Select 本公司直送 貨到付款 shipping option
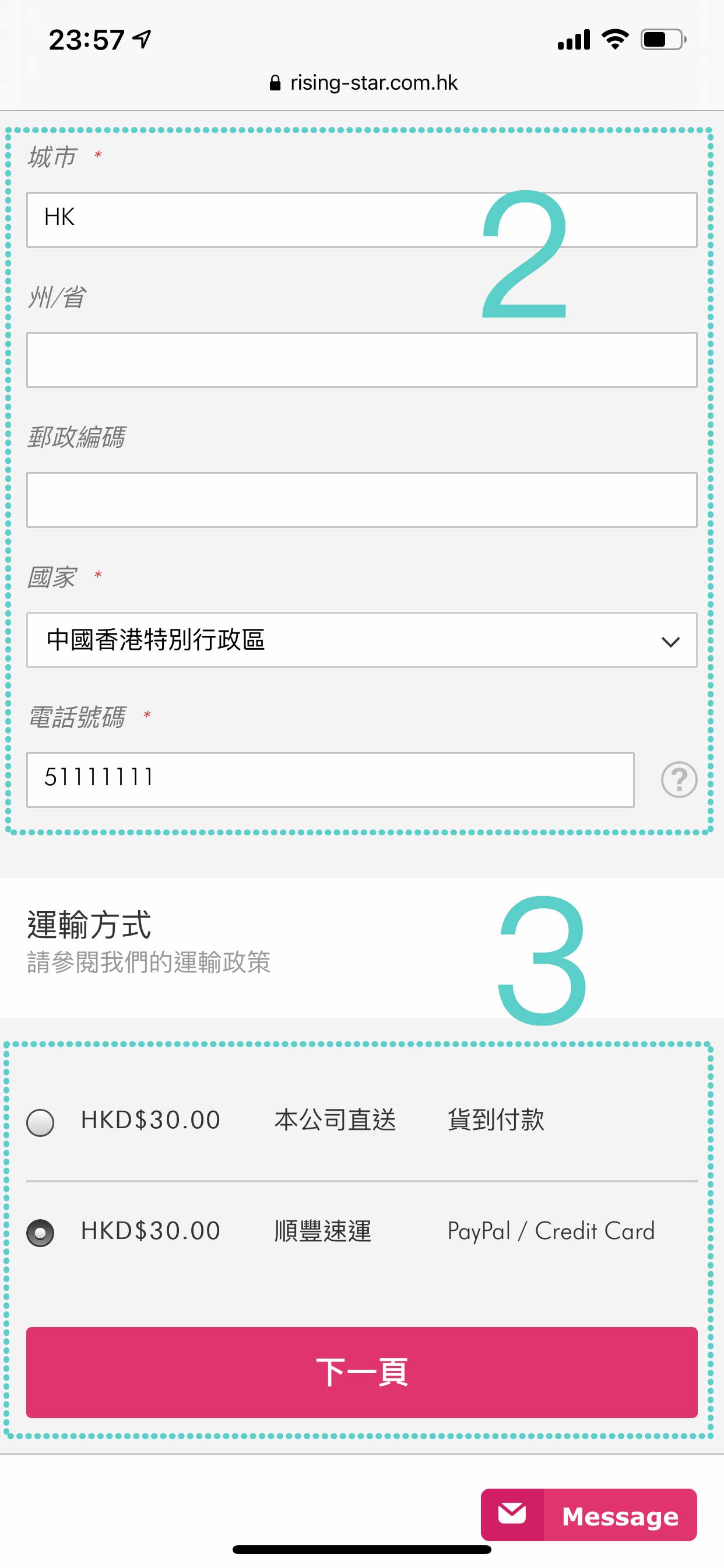 tap(40, 1122)
